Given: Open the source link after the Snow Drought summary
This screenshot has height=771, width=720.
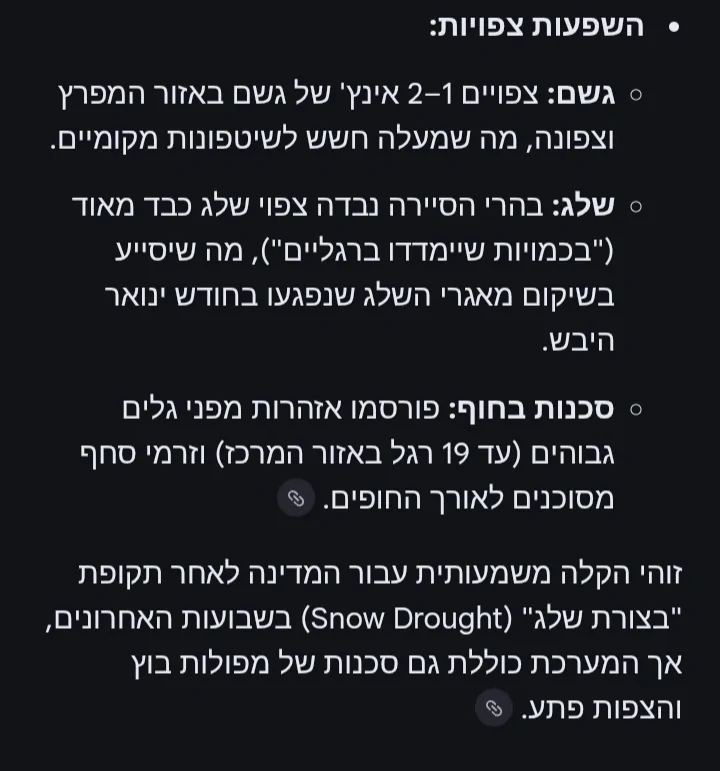Looking at the screenshot, I should tap(493, 709).
